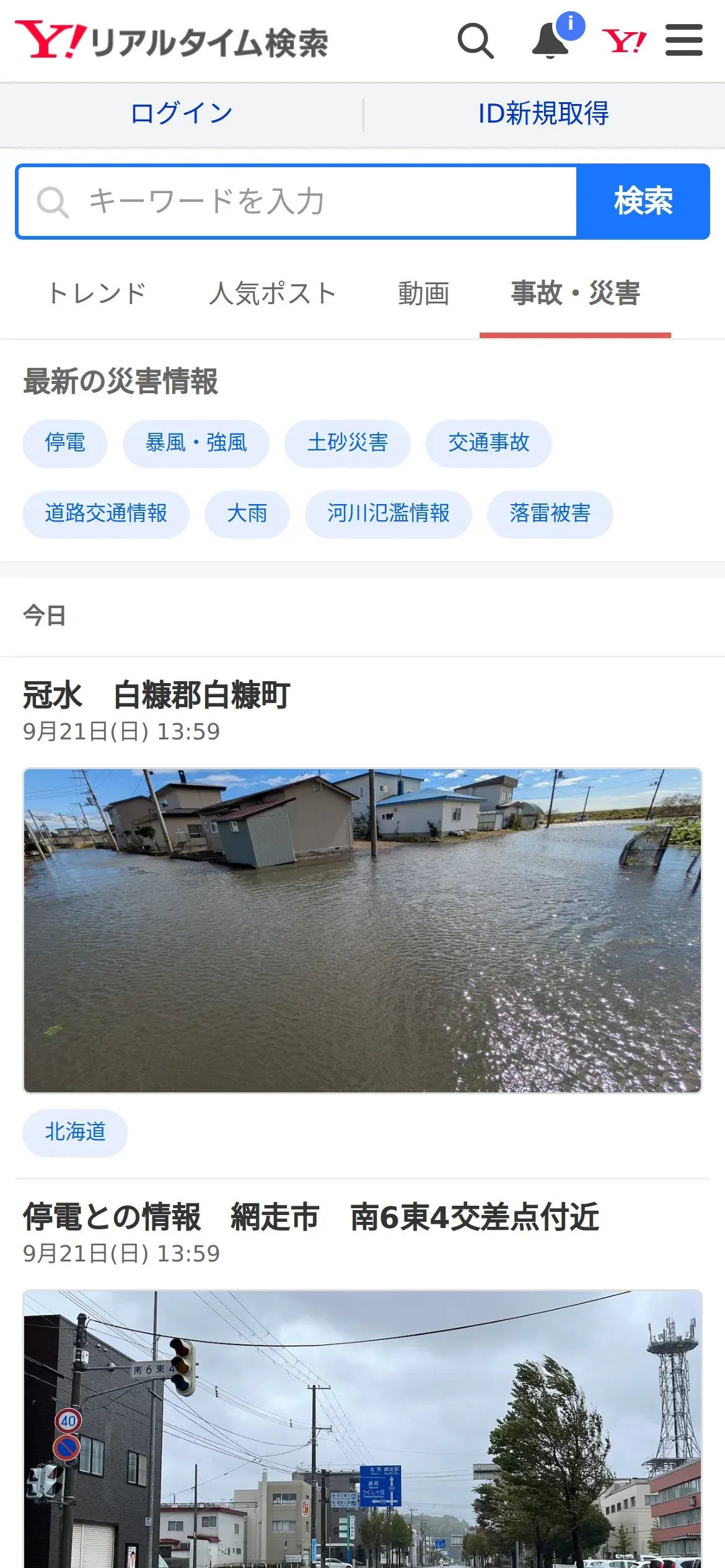725x1568 pixels.
Task: Select the 停電 chip
Action: coord(65,443)
